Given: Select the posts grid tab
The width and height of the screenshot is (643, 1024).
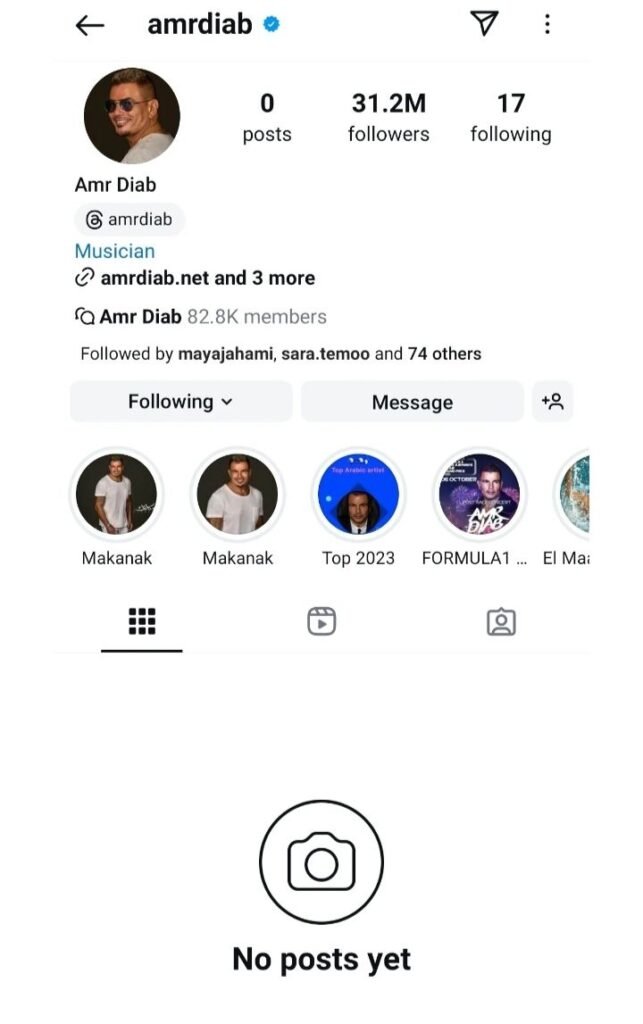Looking at the screenshot, I should [142, 622].
